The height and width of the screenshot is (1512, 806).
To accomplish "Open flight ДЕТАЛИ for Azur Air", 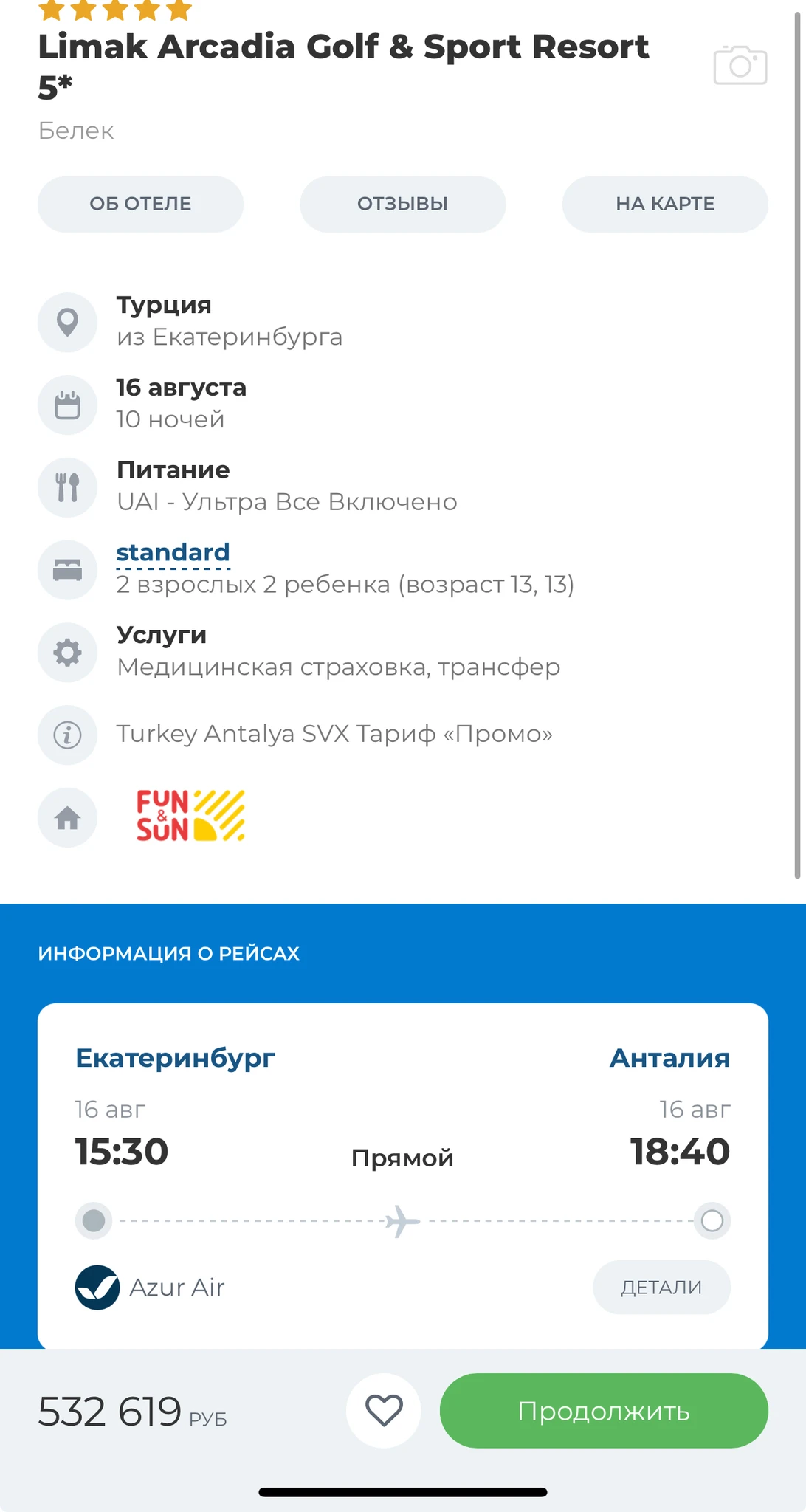I will 661,1287.
